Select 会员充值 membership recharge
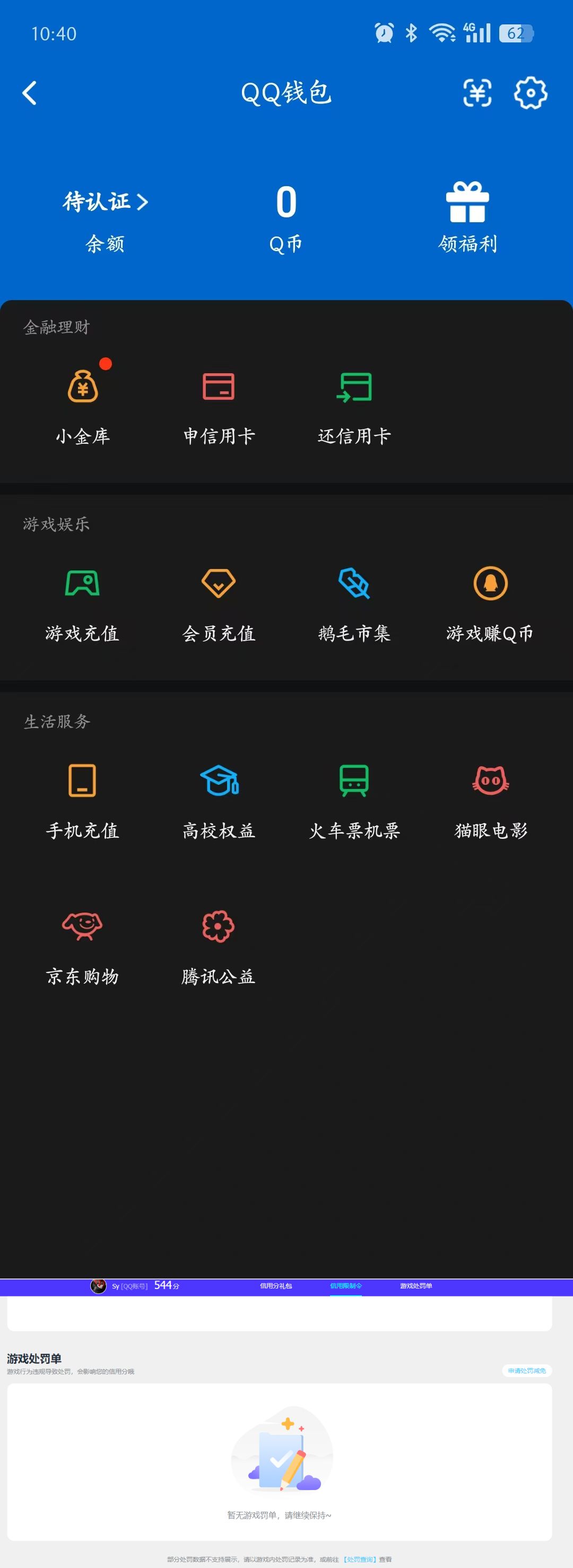This screenshot has width=573, height=1568. tap(219, 602)
